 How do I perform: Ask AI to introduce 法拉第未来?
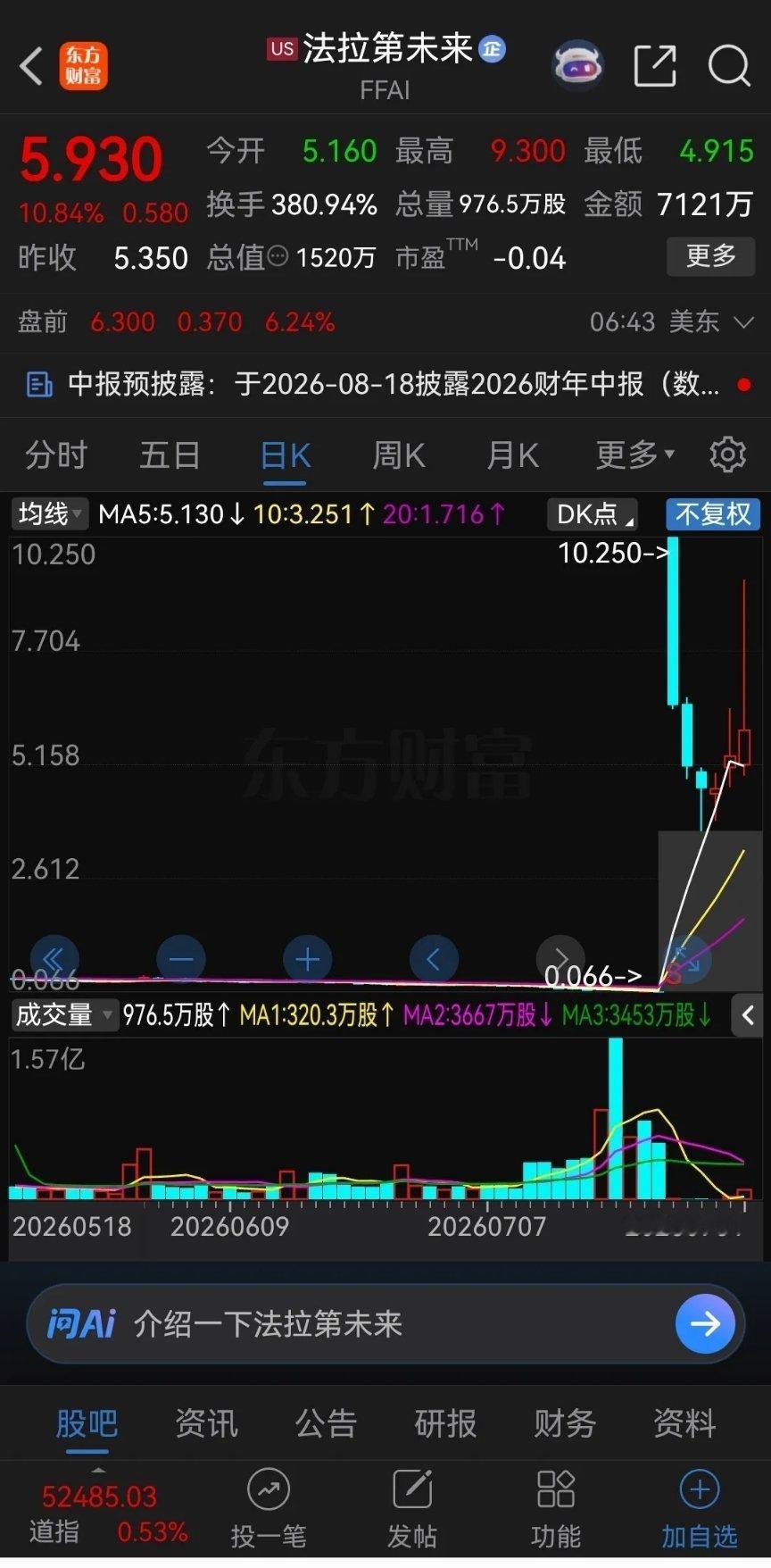[x=385, y=1323]
